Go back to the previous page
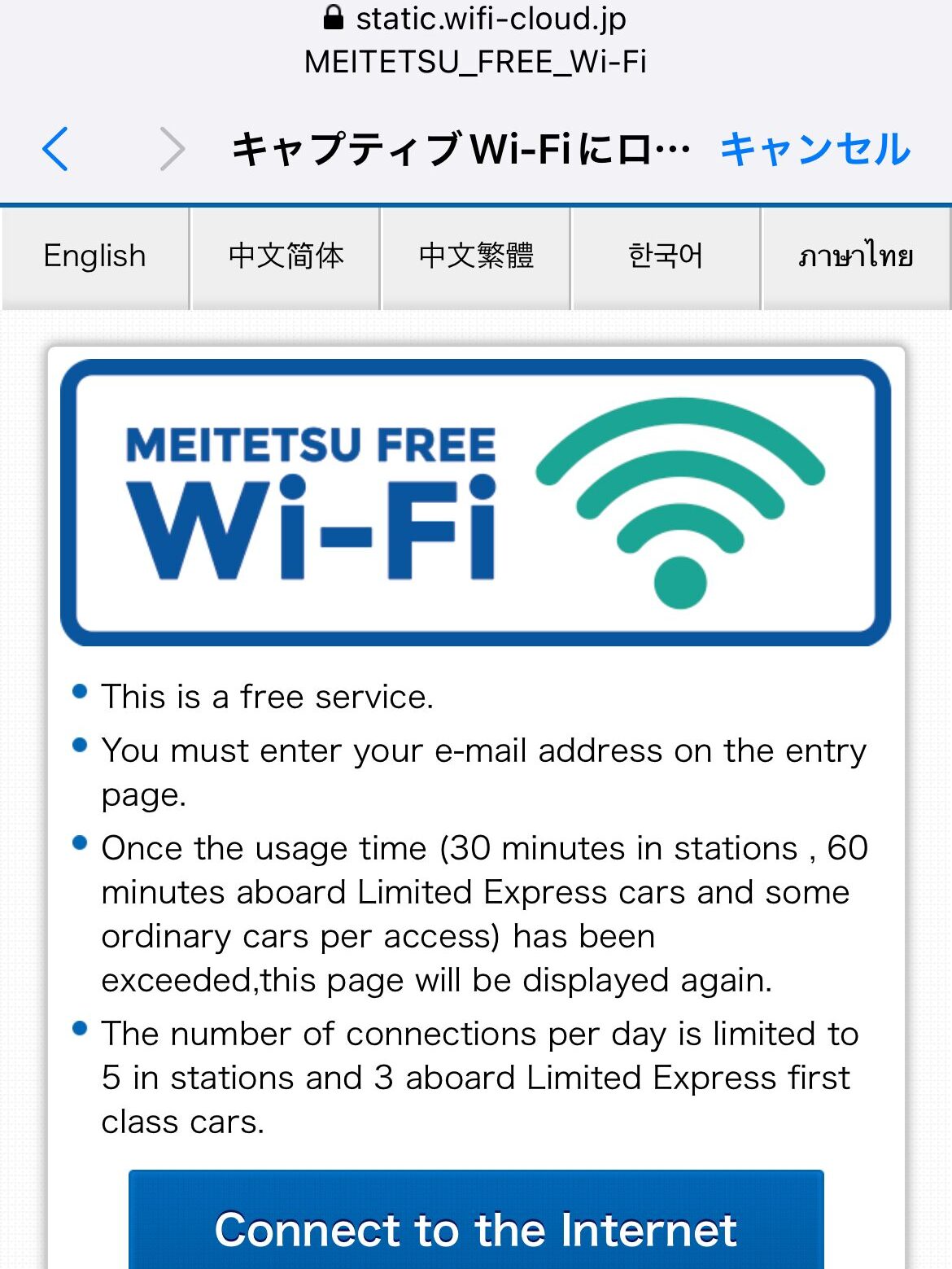Viewport: 952px width, 1269px height. pyautogui.click(x=55, y=150)
